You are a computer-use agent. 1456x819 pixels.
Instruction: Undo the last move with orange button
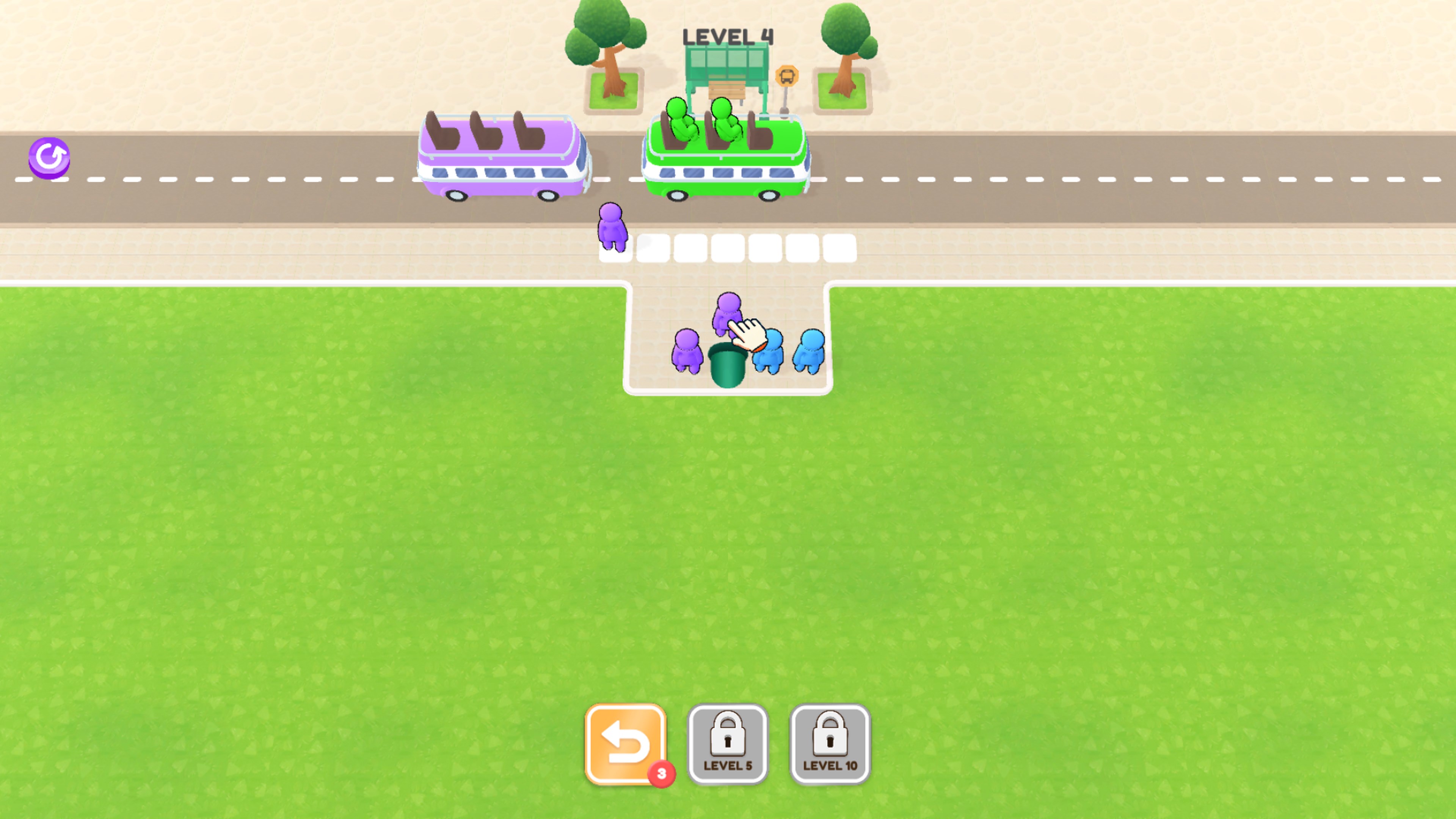(625, 744)
